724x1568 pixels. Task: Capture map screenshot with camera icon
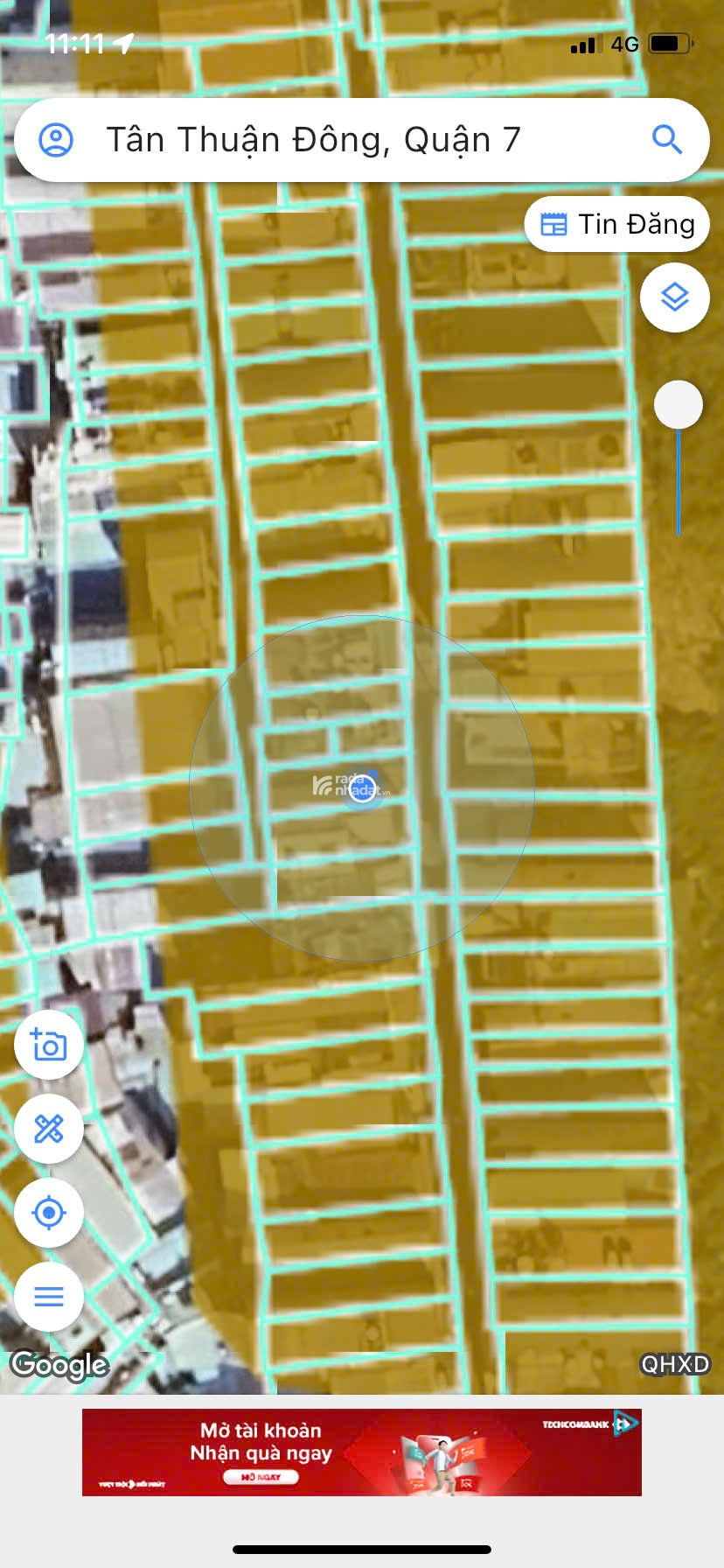click(x=48, y=1045)
